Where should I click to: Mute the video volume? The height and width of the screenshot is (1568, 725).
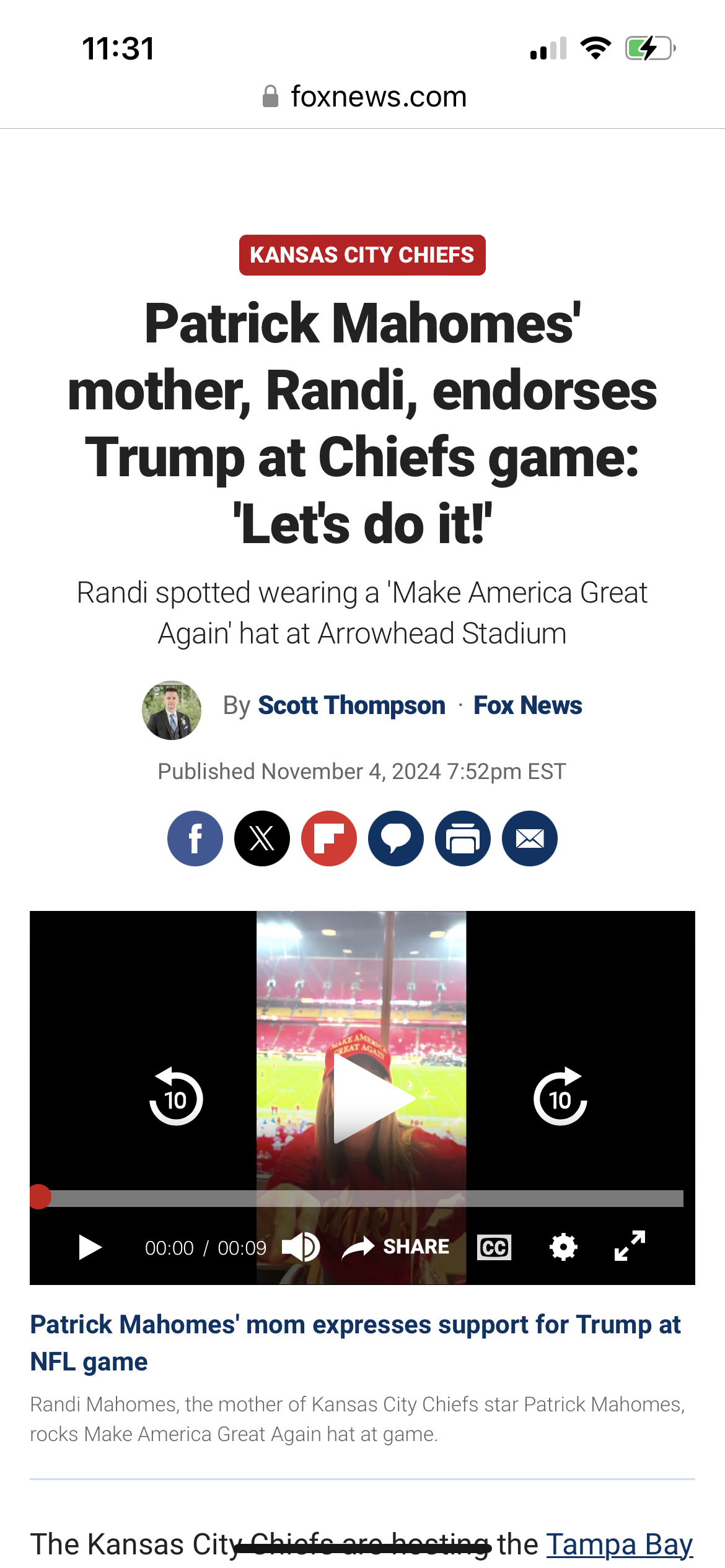[301, 1247]
